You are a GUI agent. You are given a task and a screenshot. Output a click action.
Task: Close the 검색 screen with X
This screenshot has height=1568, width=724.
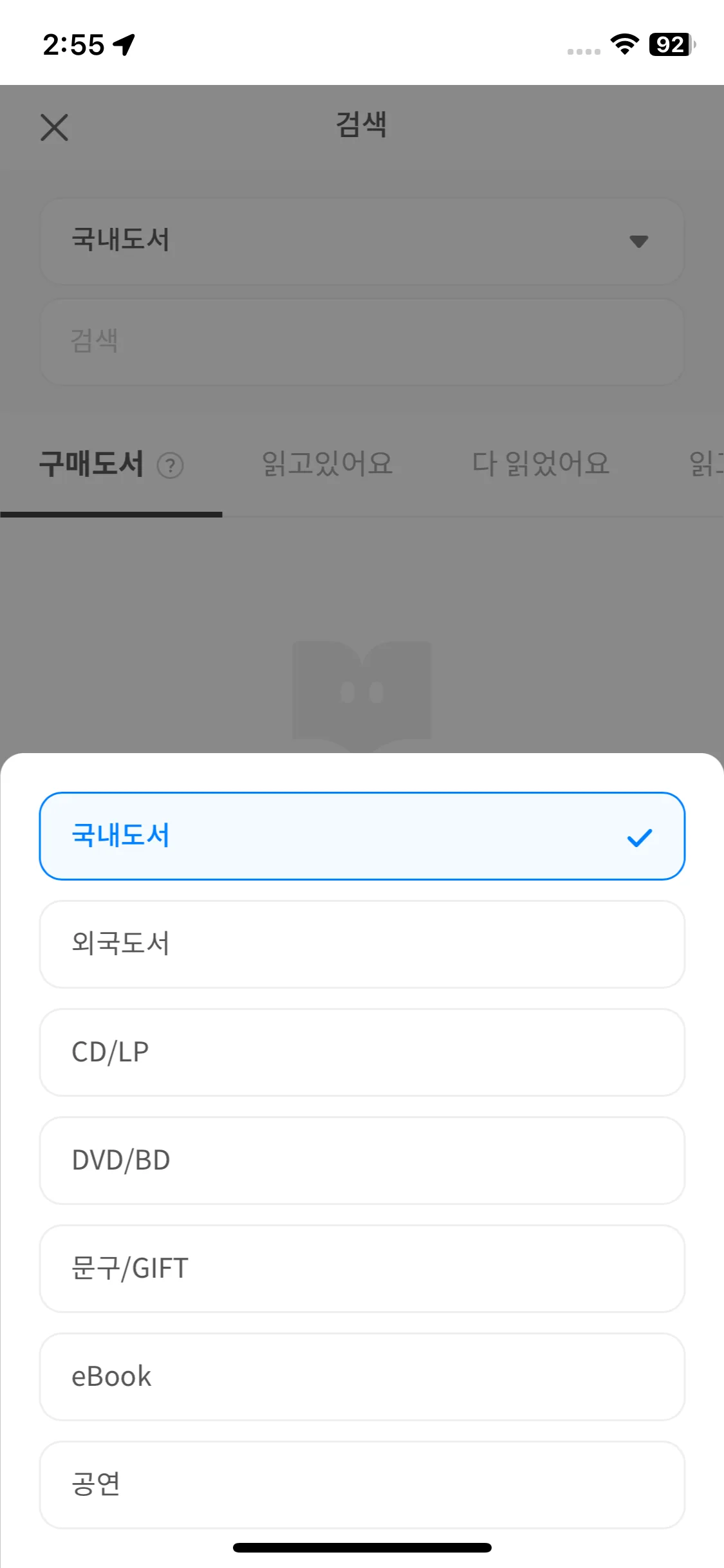54,127
